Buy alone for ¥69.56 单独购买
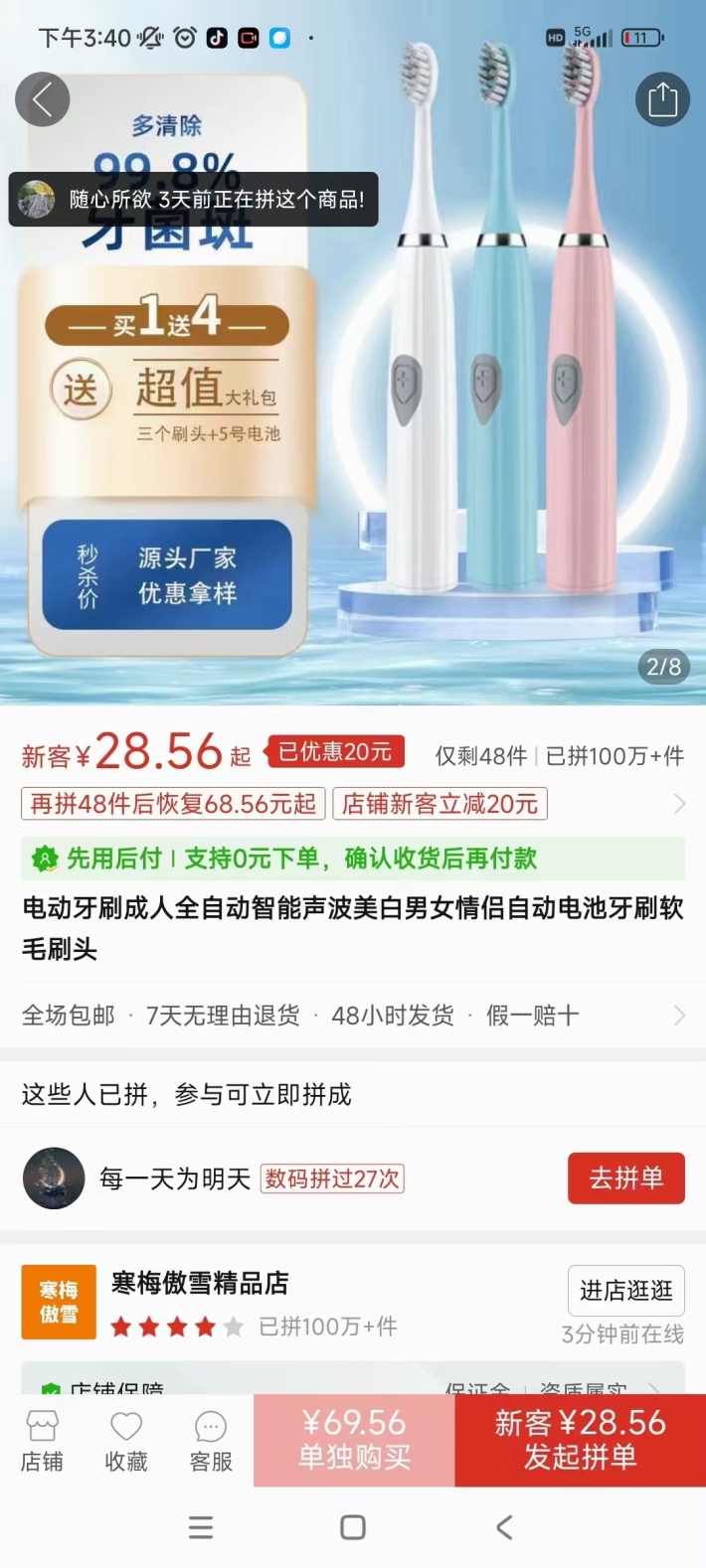The width and height of the screenshot is (706, 1568). click(x=354, y=1440)
